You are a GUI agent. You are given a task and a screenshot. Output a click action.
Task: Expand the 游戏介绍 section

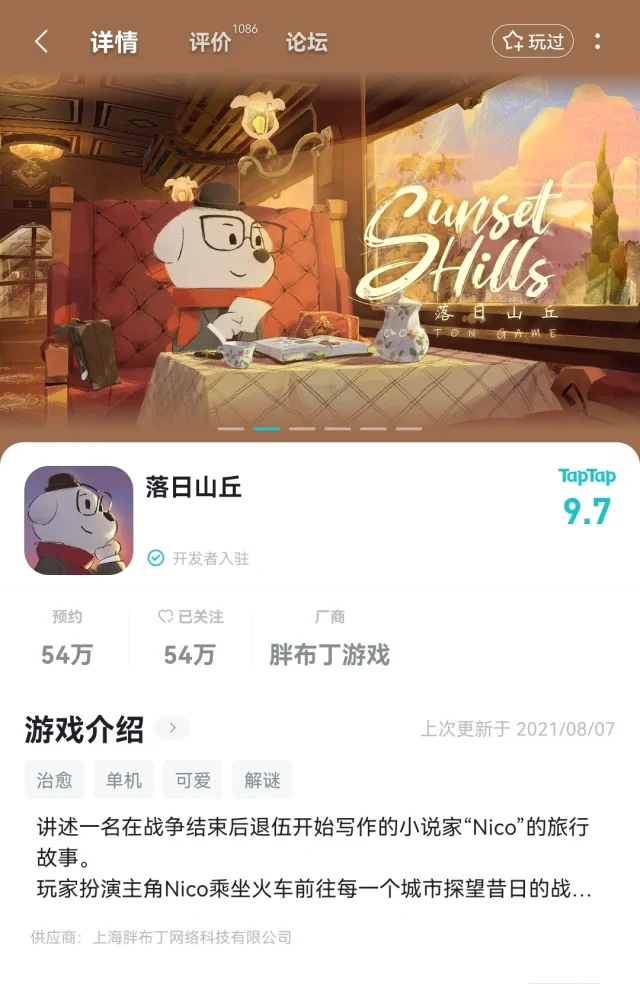click(x=173, y=728)
